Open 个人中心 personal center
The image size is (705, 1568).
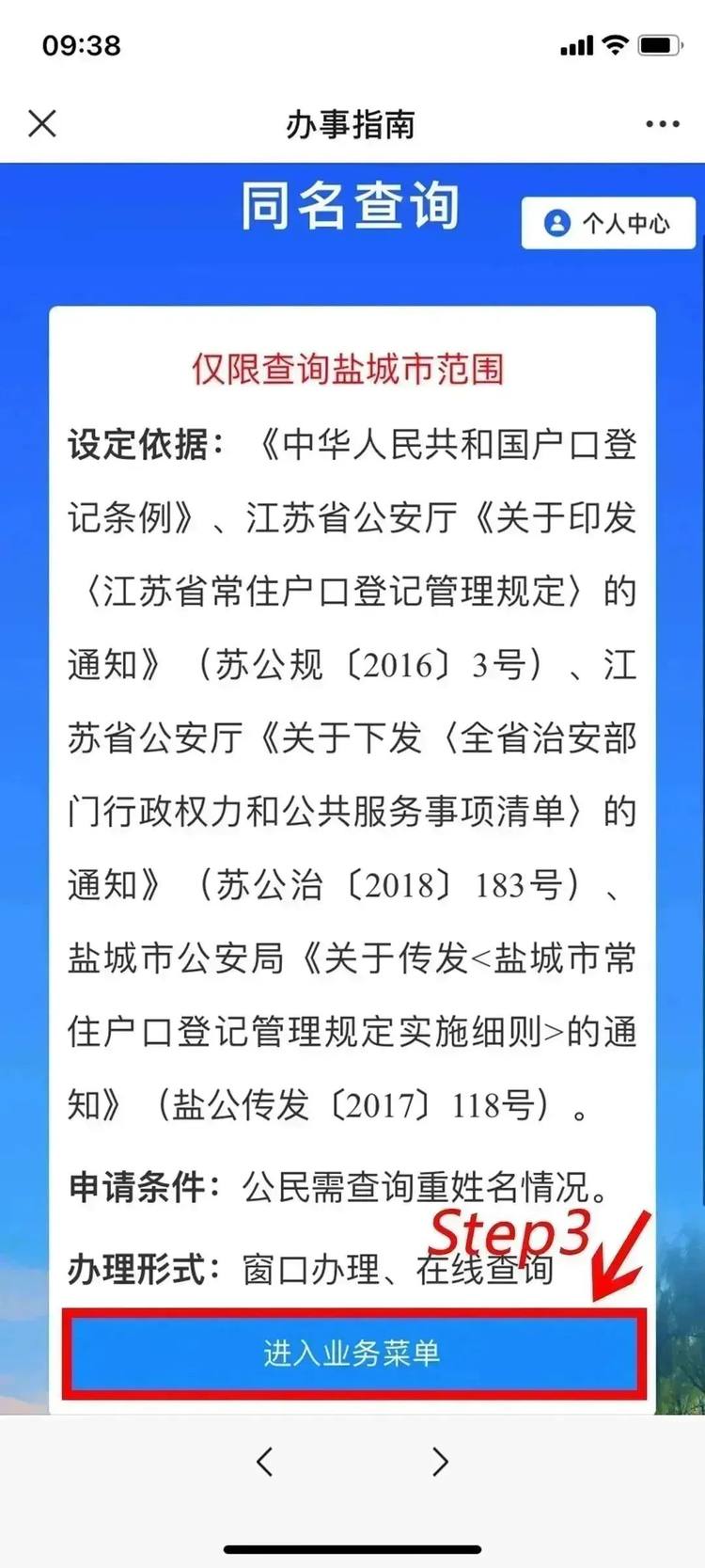(608, 224)
